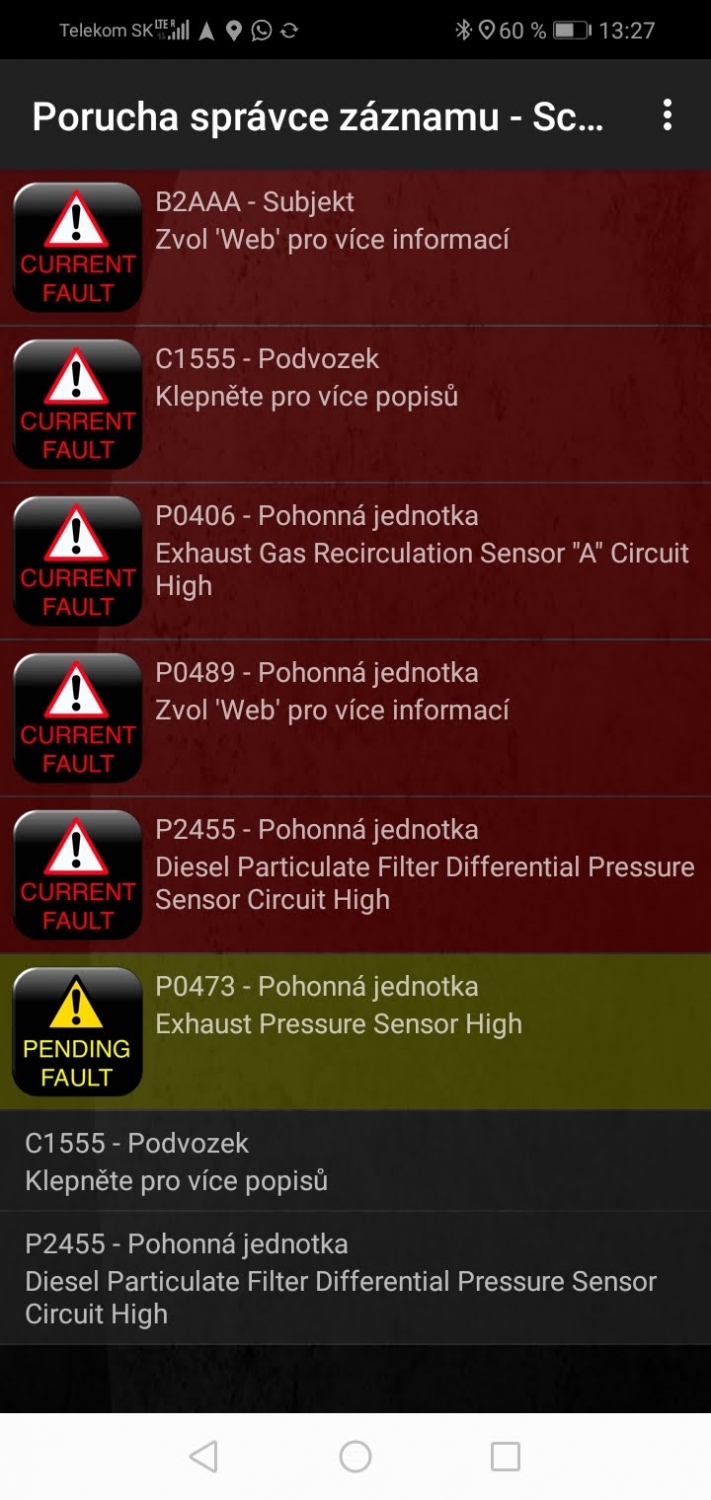Viewport: 711px width, 1500px height.
Task: Go back using the system back button
Action: (x=203, y=1456)
